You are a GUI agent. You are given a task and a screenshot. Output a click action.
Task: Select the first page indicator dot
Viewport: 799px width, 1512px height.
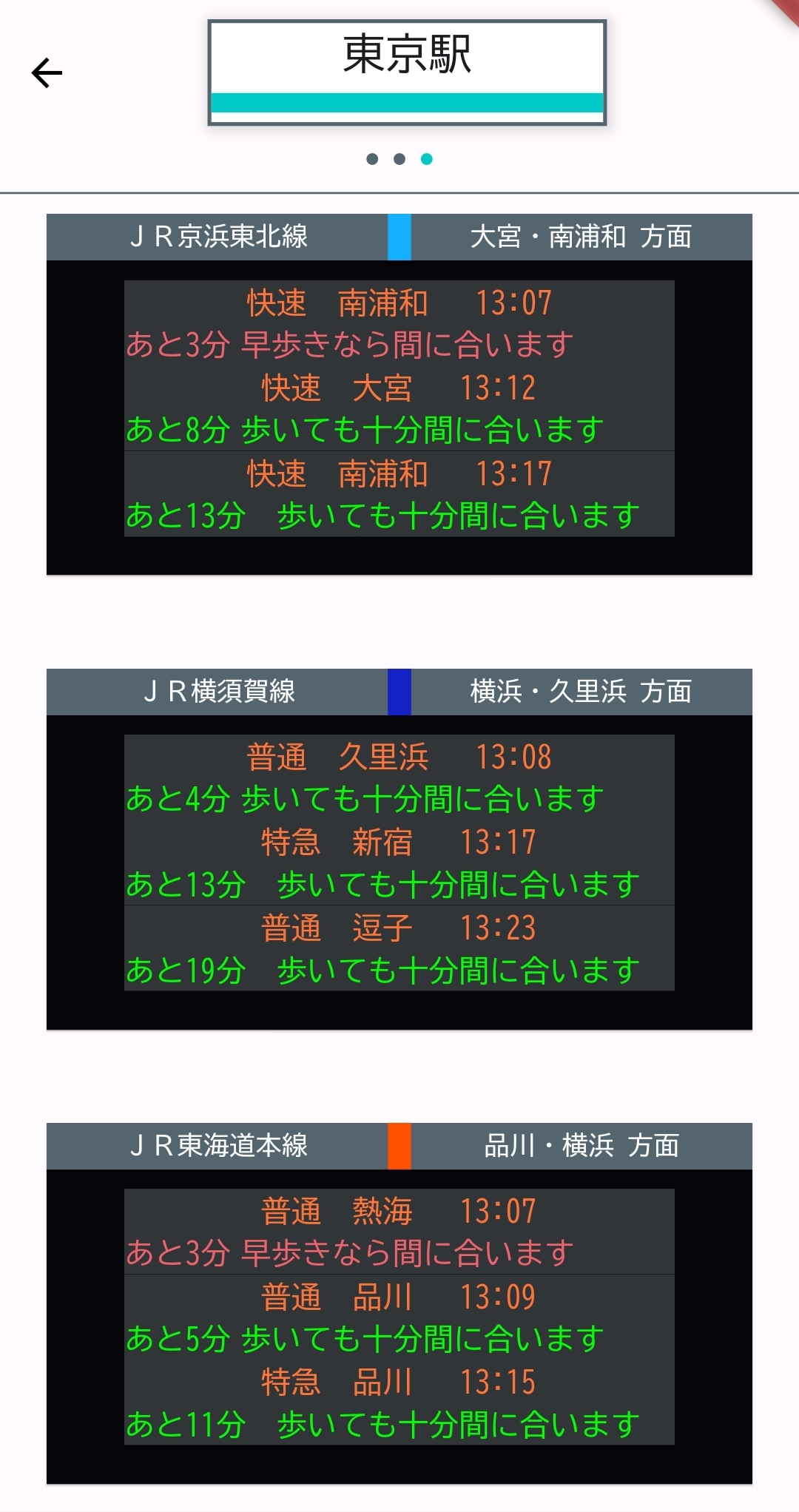tap(372, 159)
